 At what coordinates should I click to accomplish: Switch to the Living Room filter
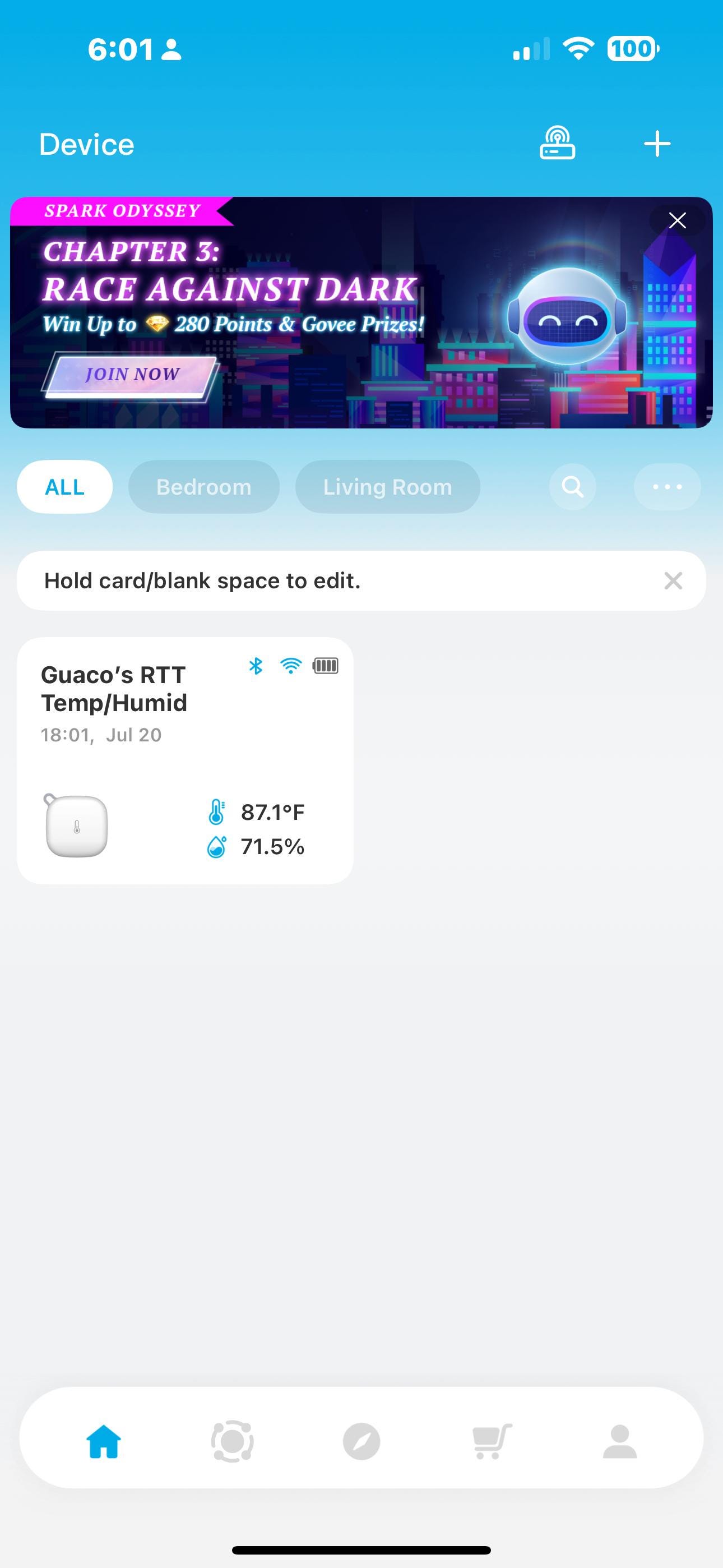point(388,487)
